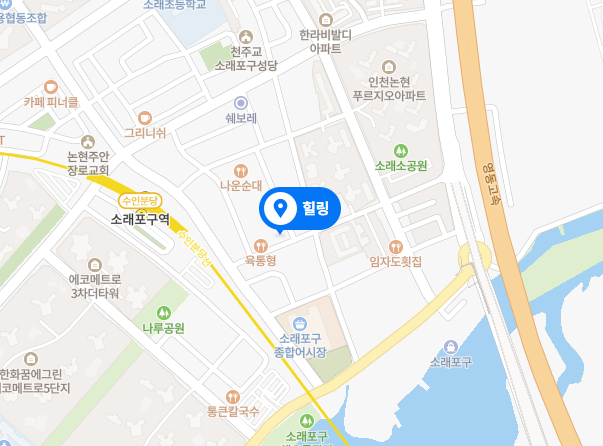Open the 나운순대 restaurant marker

point(240,171)
